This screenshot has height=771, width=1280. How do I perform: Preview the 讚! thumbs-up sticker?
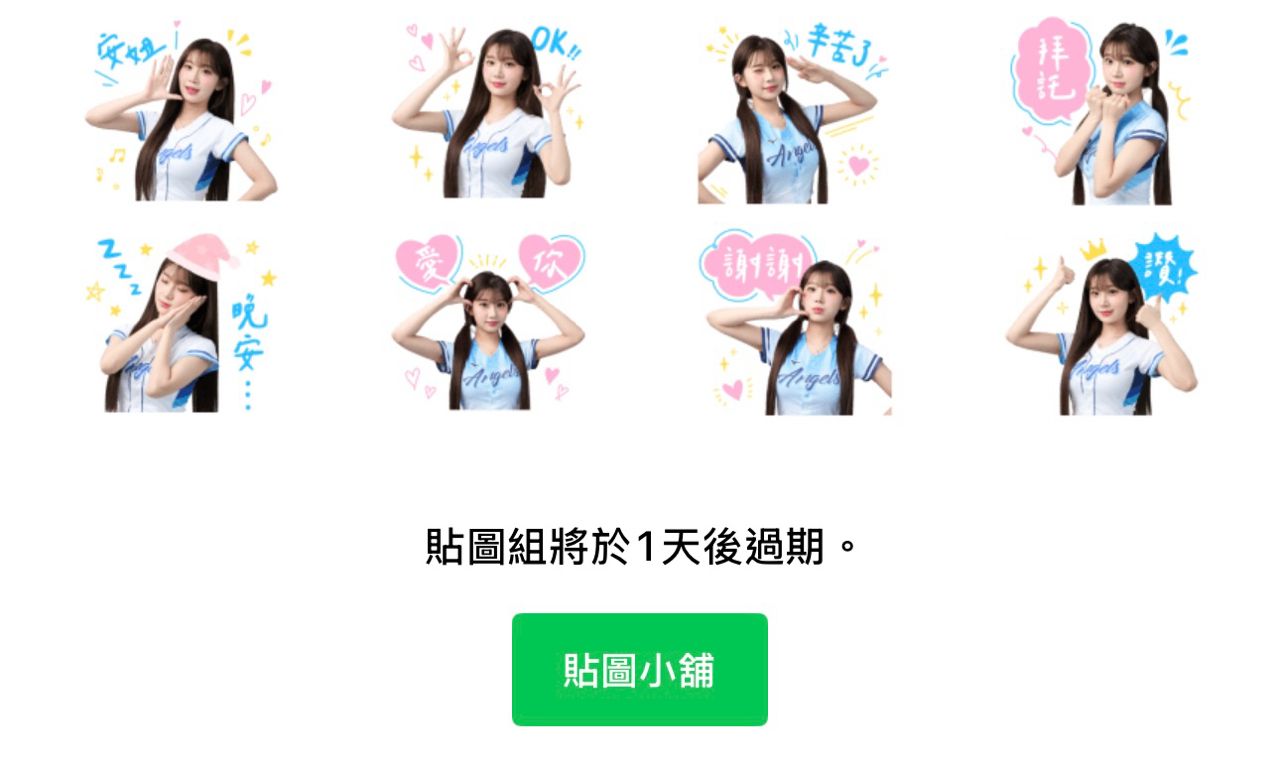1100,322
